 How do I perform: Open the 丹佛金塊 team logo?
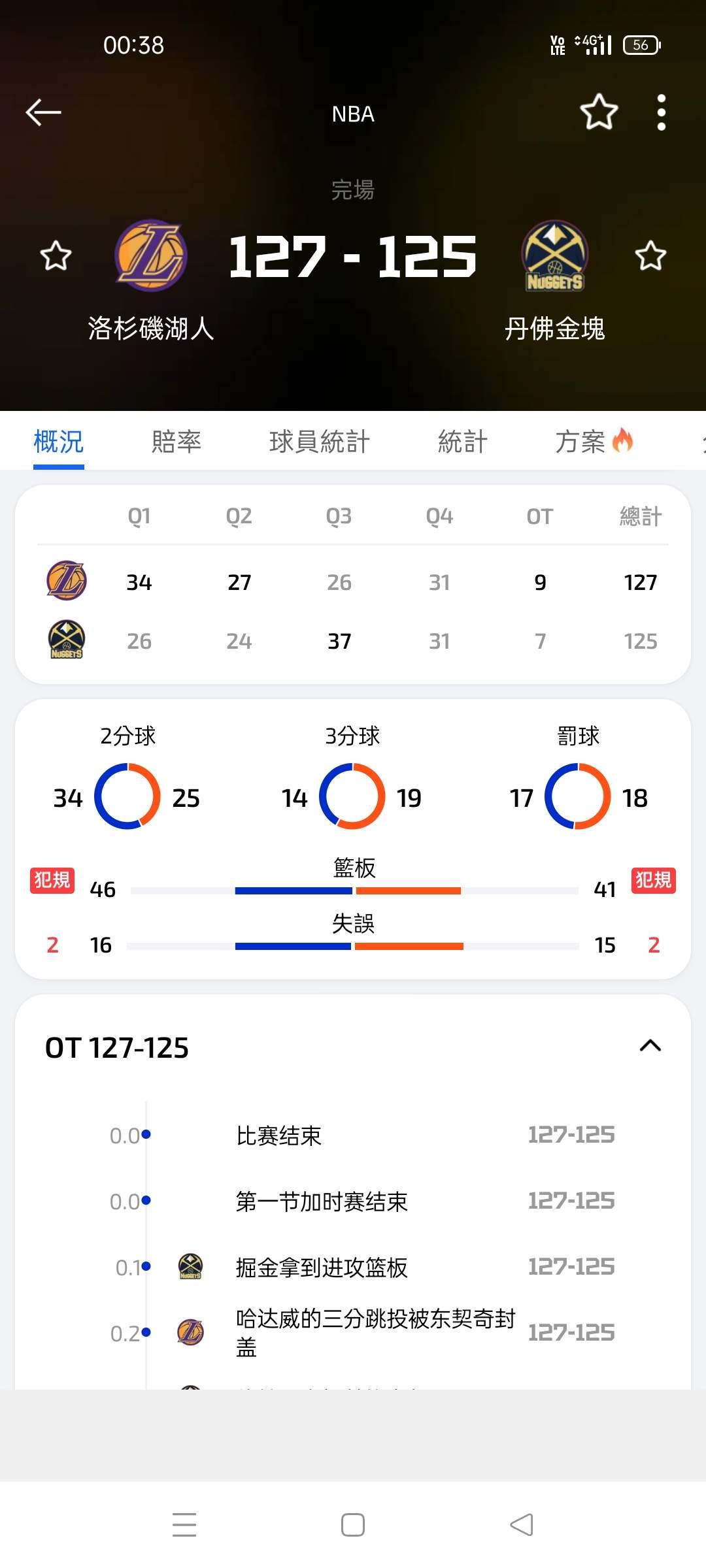coord(555,255)
